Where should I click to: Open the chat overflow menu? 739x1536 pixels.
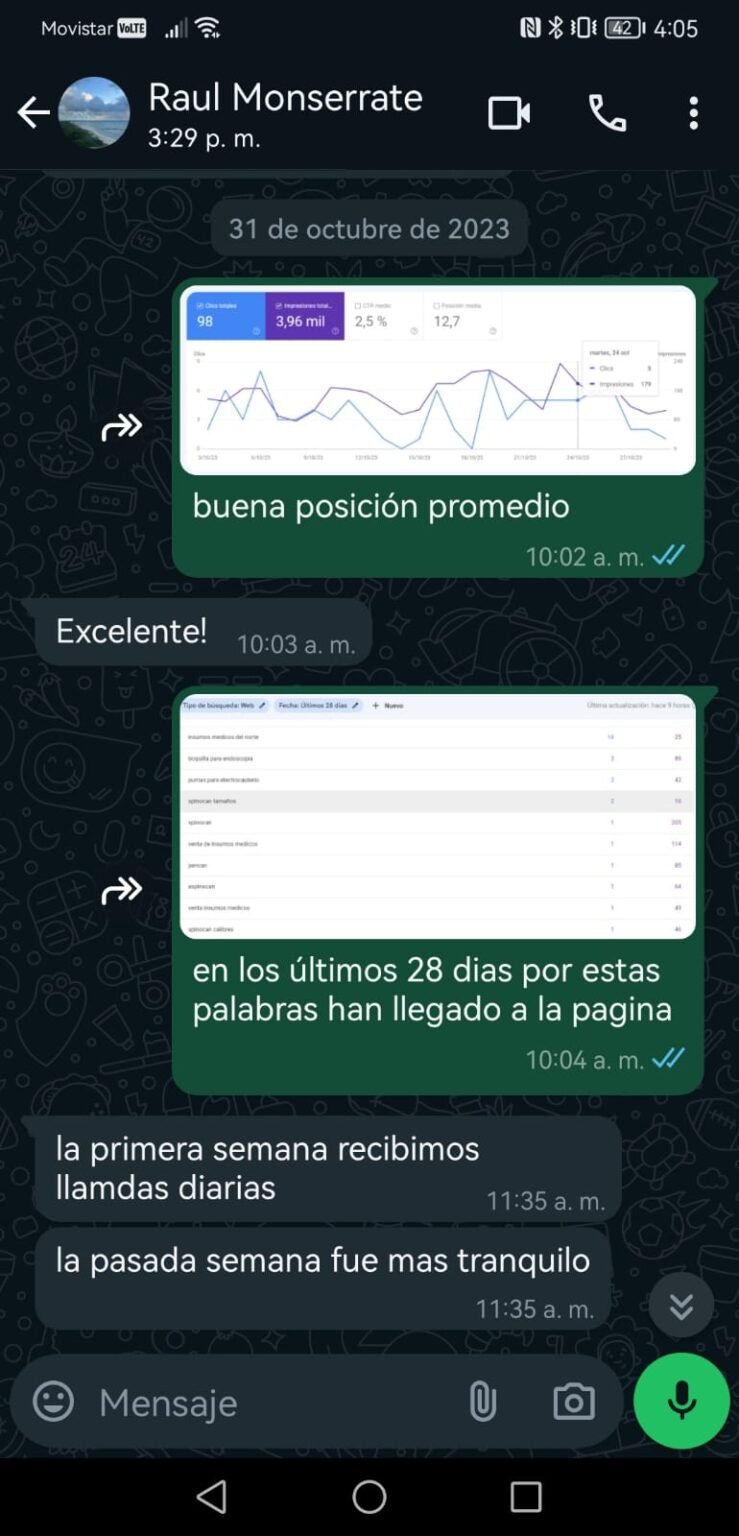(x=694, y=113)
